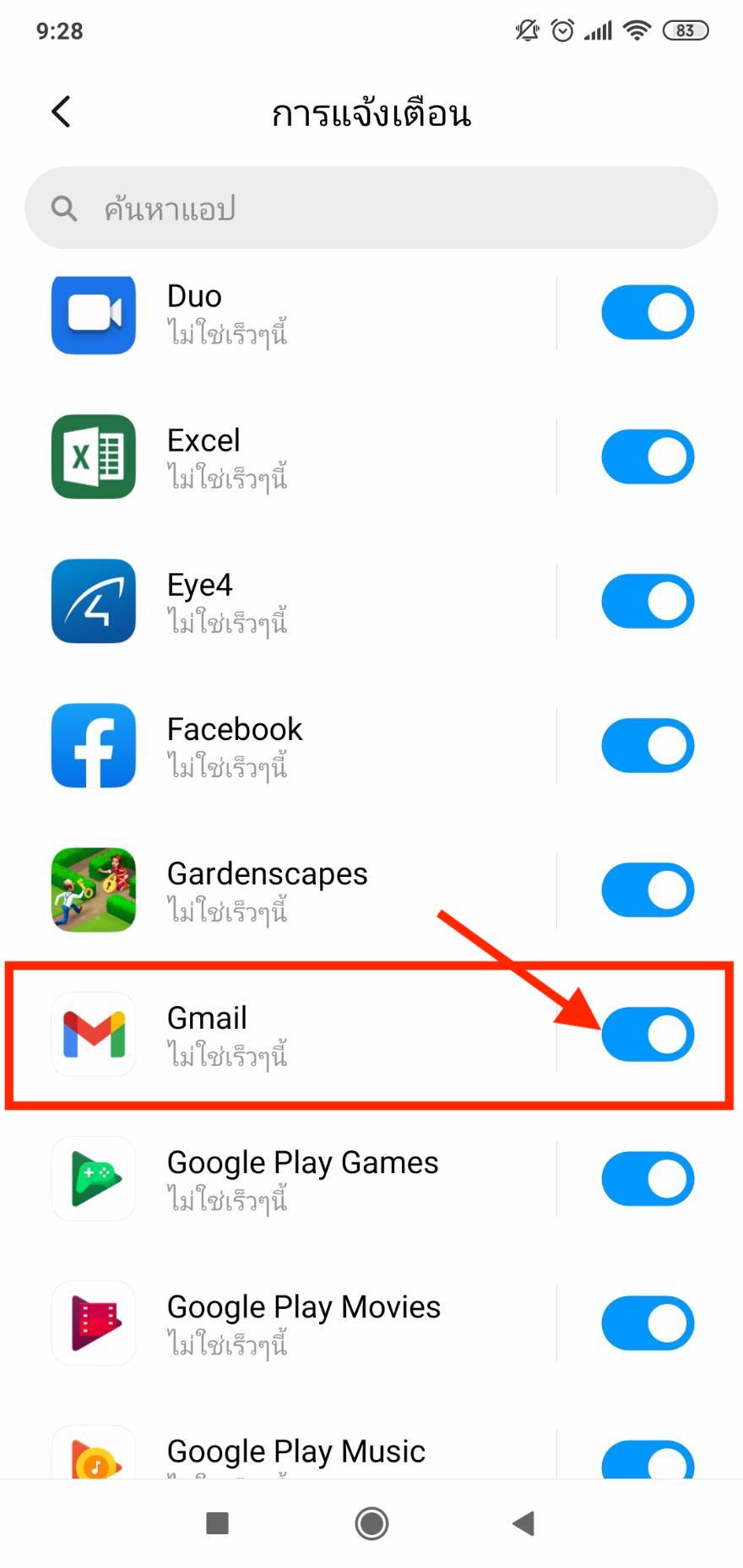This screenshot has width=743, height=1568.
Task: Open recent apps with square button
Action: pos(218,1523)
